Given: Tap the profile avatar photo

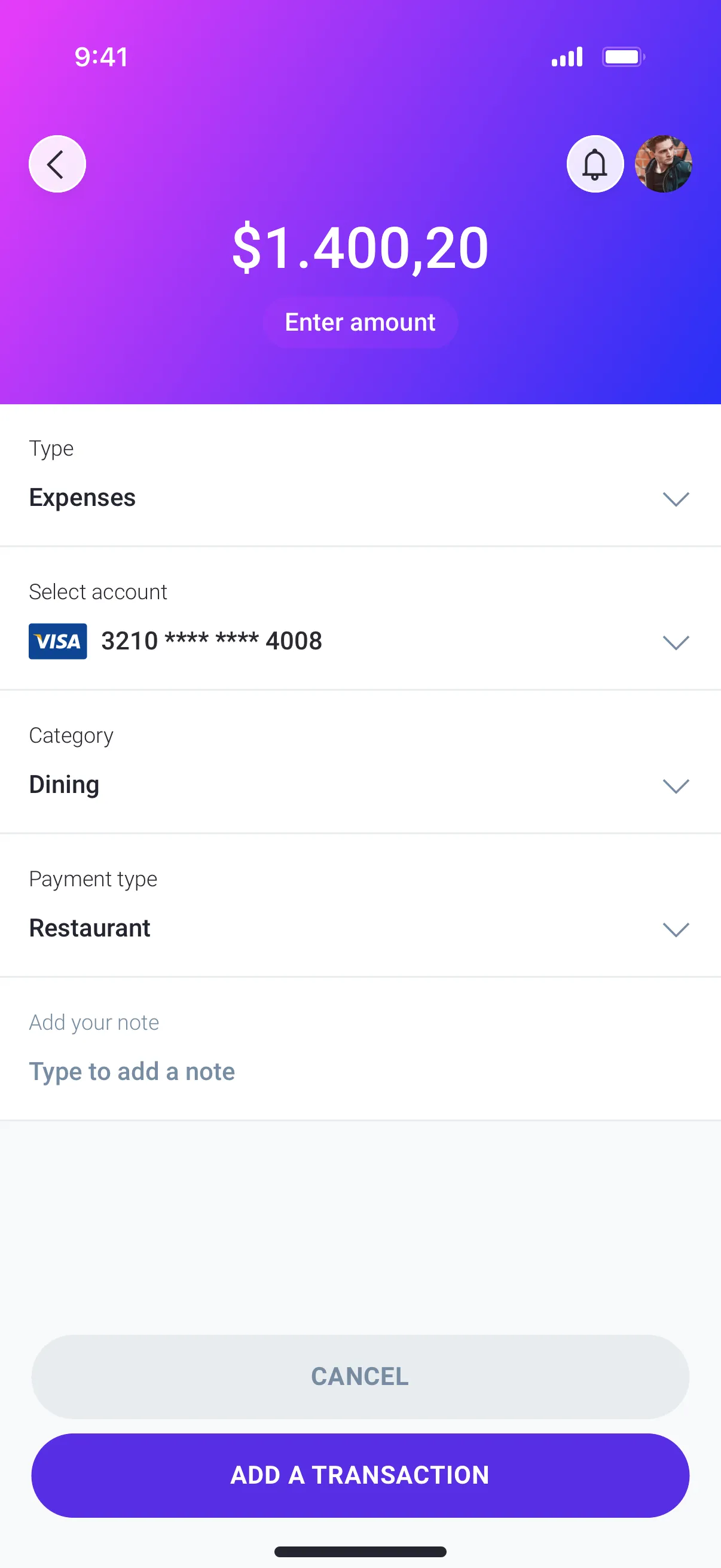Looking at the screenshot, I should click(x=663, y=164).
